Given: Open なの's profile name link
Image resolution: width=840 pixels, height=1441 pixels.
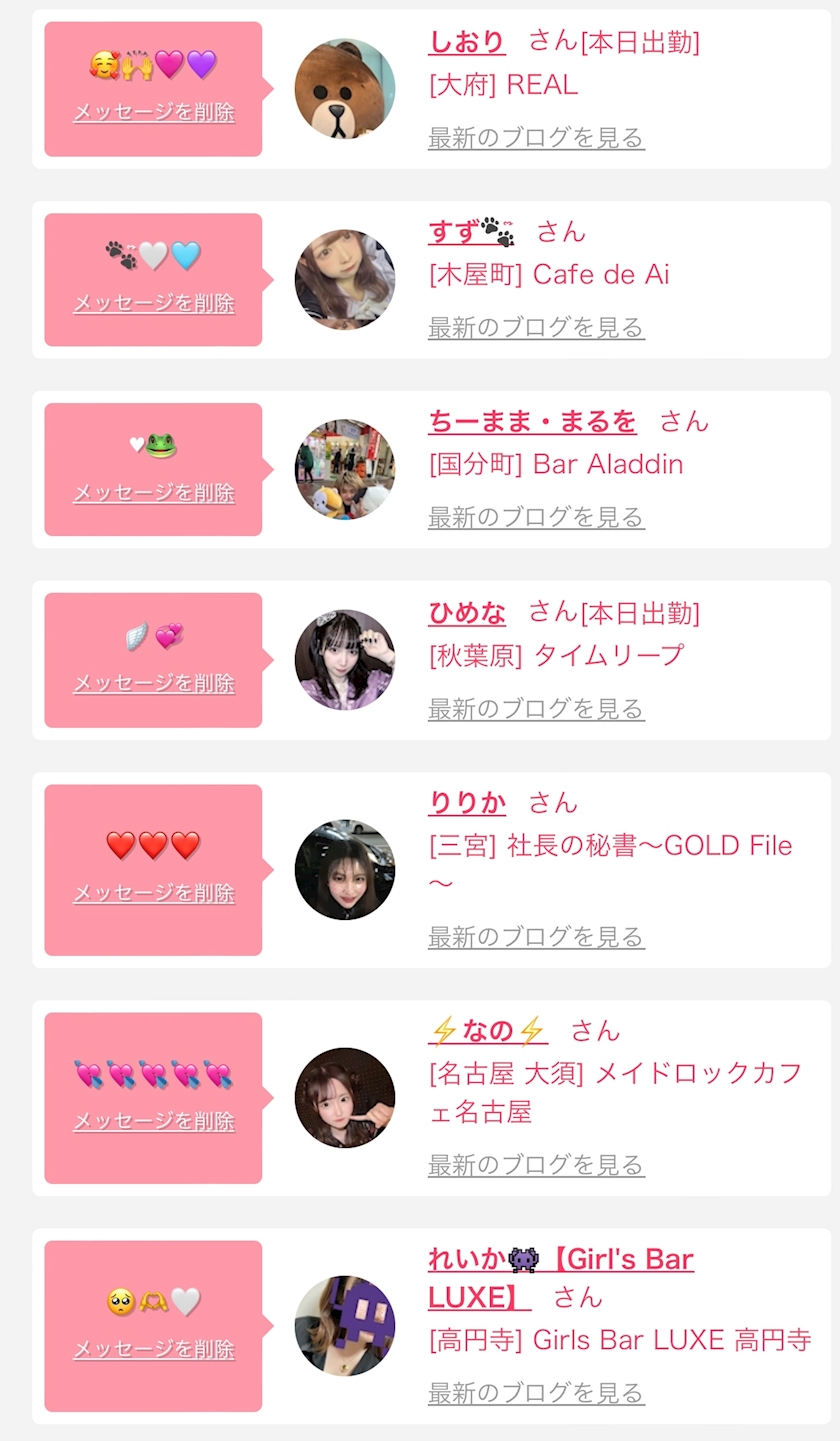Looking at the screenshot, I should (x=487, y=1030).
